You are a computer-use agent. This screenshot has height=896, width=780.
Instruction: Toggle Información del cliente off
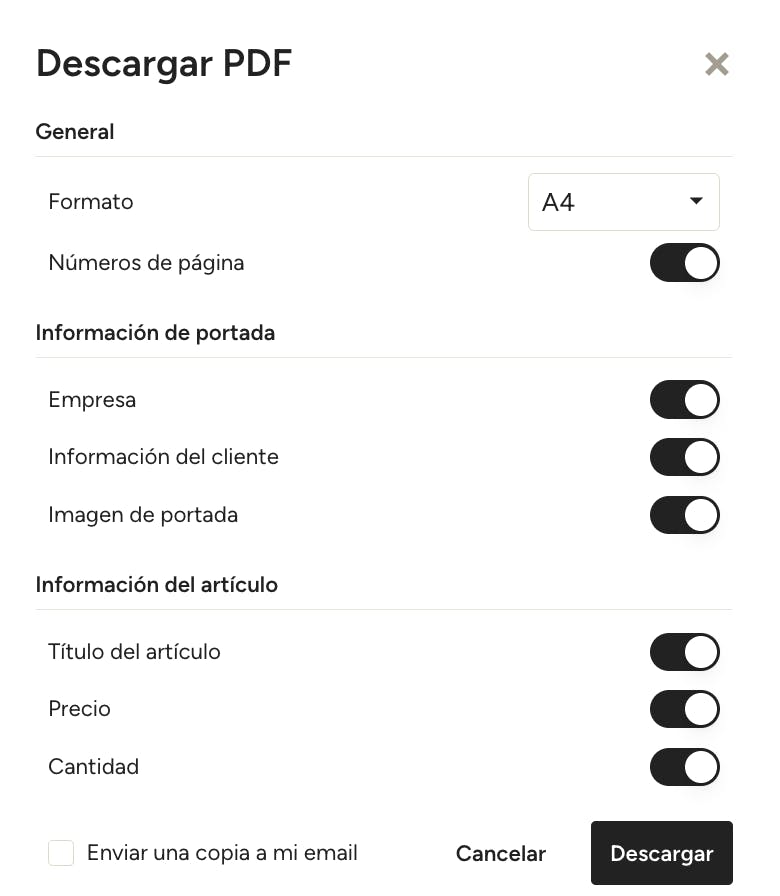(x=684, y=457)
